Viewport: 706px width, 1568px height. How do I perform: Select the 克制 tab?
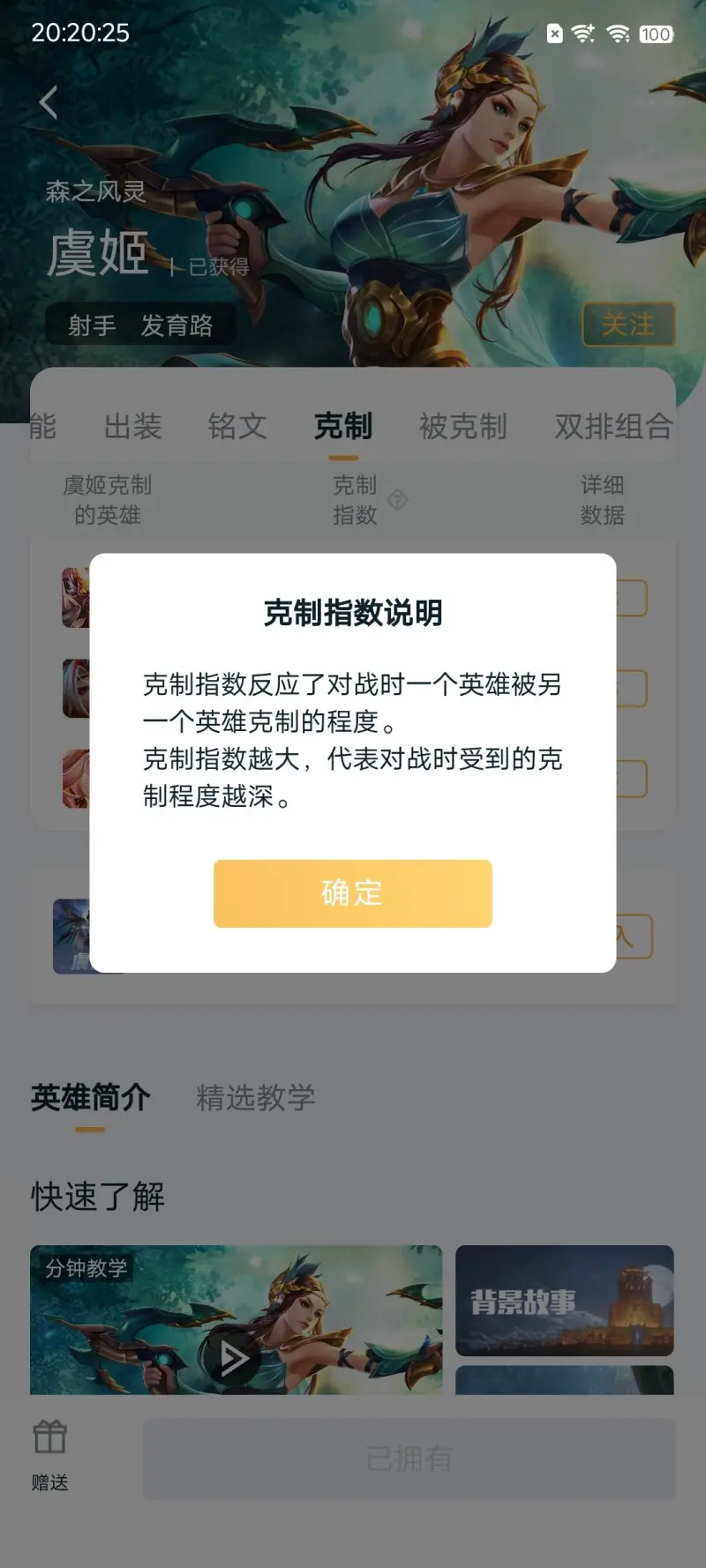(343, 426)
